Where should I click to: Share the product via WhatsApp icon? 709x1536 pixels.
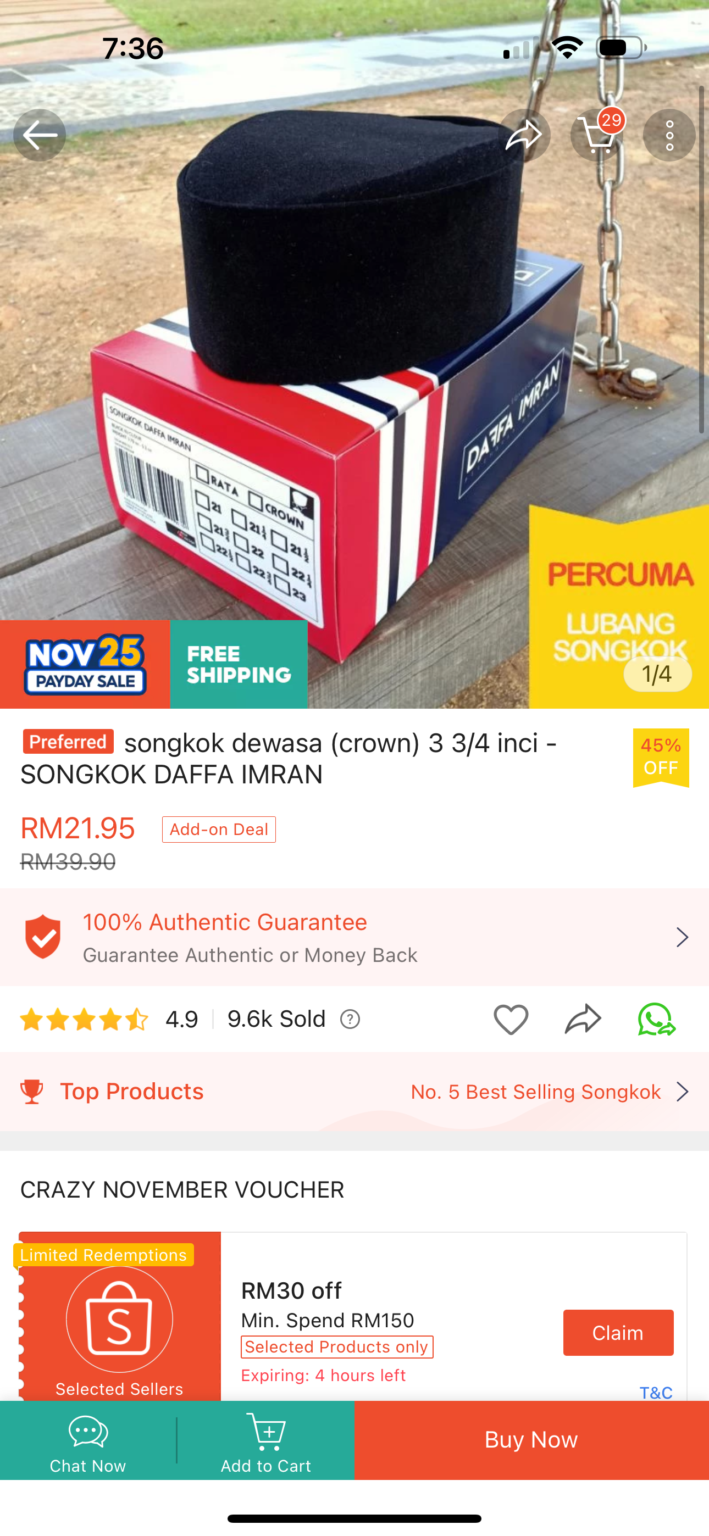pos(656,1019)
